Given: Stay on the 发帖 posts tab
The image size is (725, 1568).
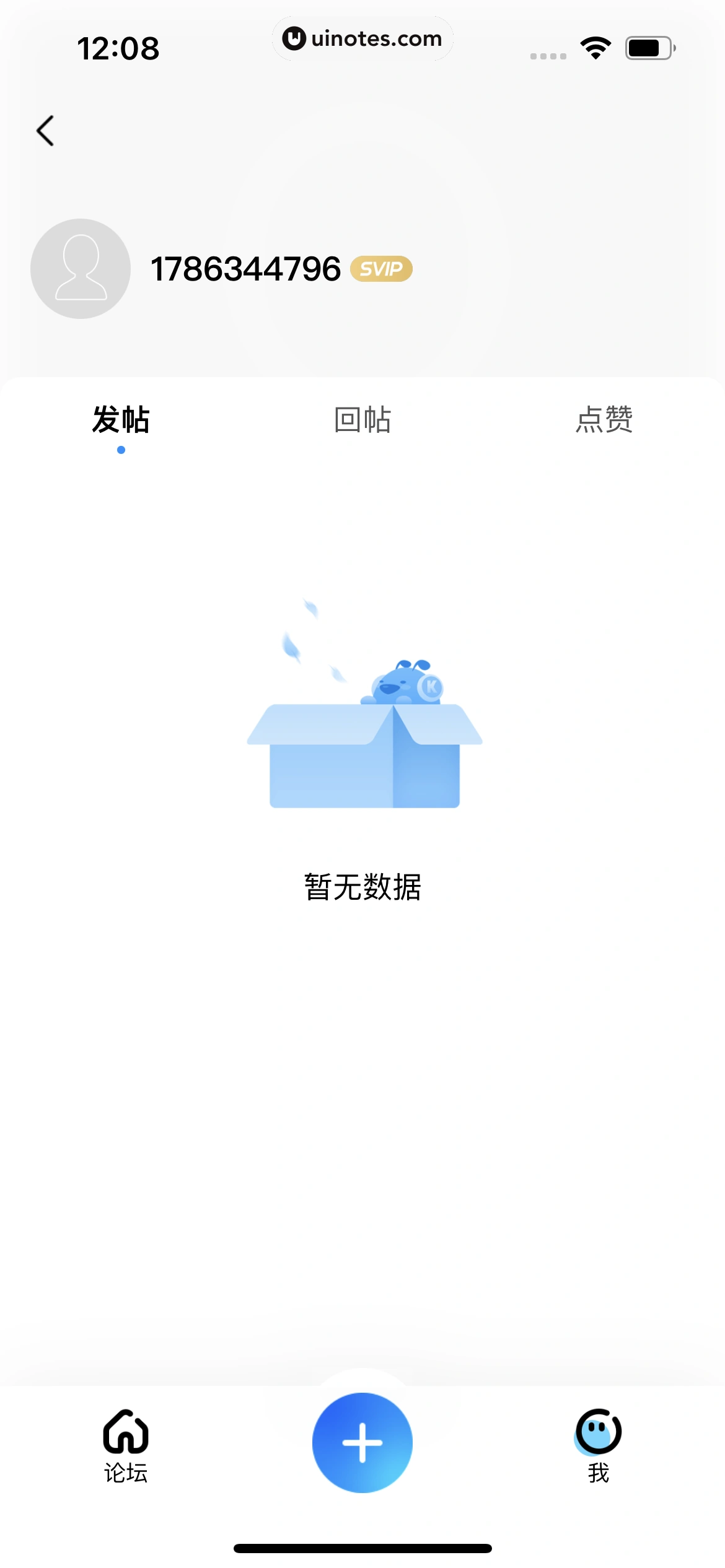Looking at the screenshot, I should tap(121, 419).
